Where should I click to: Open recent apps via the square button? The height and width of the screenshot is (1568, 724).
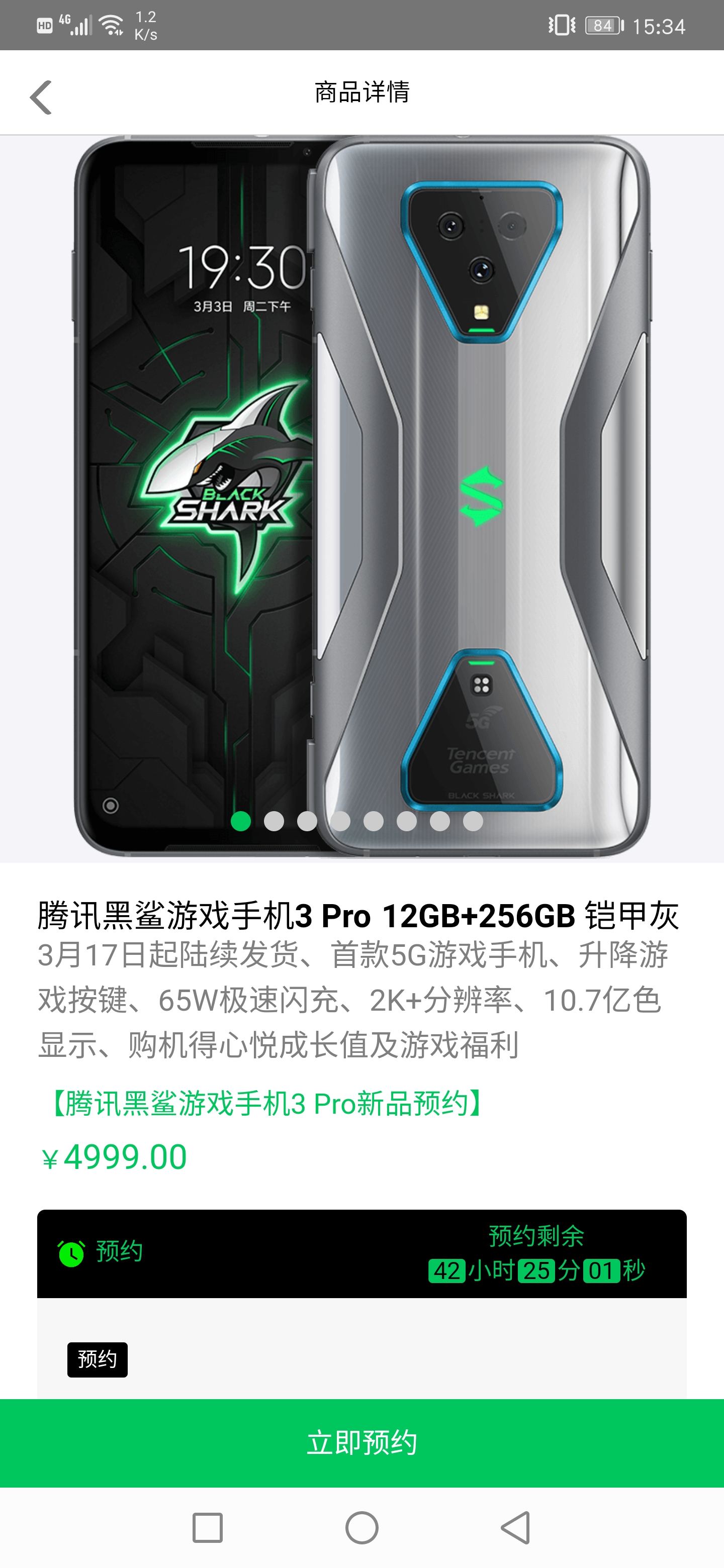(x=207, y=1528)
